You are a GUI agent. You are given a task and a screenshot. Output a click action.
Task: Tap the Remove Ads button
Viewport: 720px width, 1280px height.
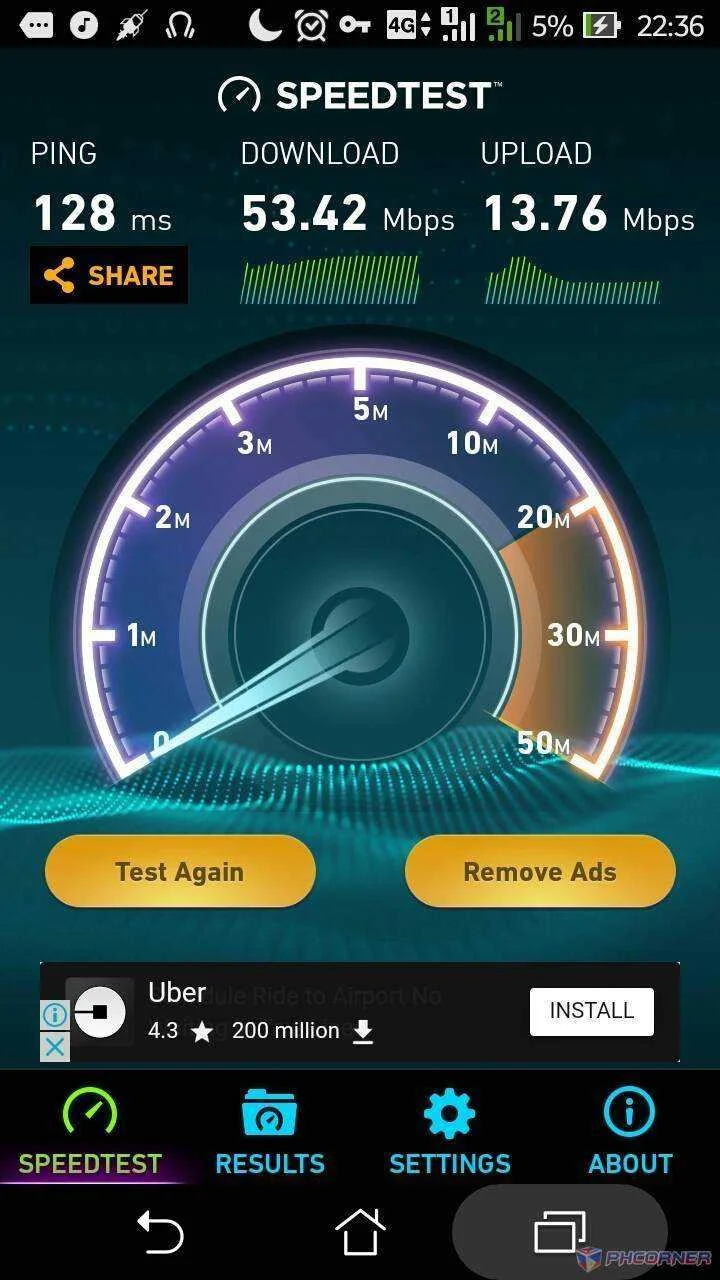(x=540, y=871)
